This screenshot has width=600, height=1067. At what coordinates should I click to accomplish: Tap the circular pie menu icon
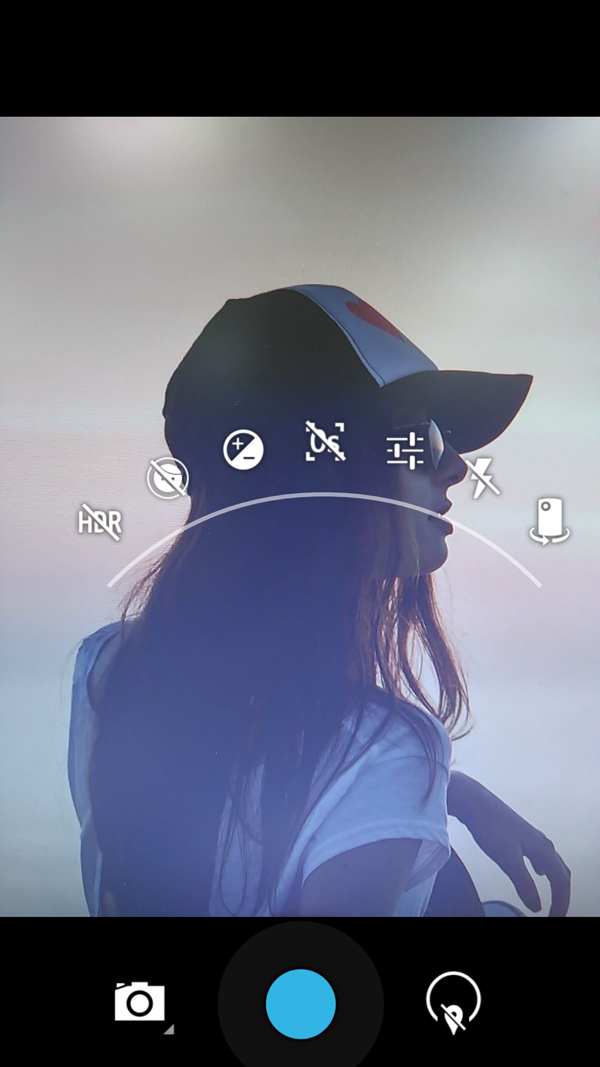click(x=453, y=1002)
